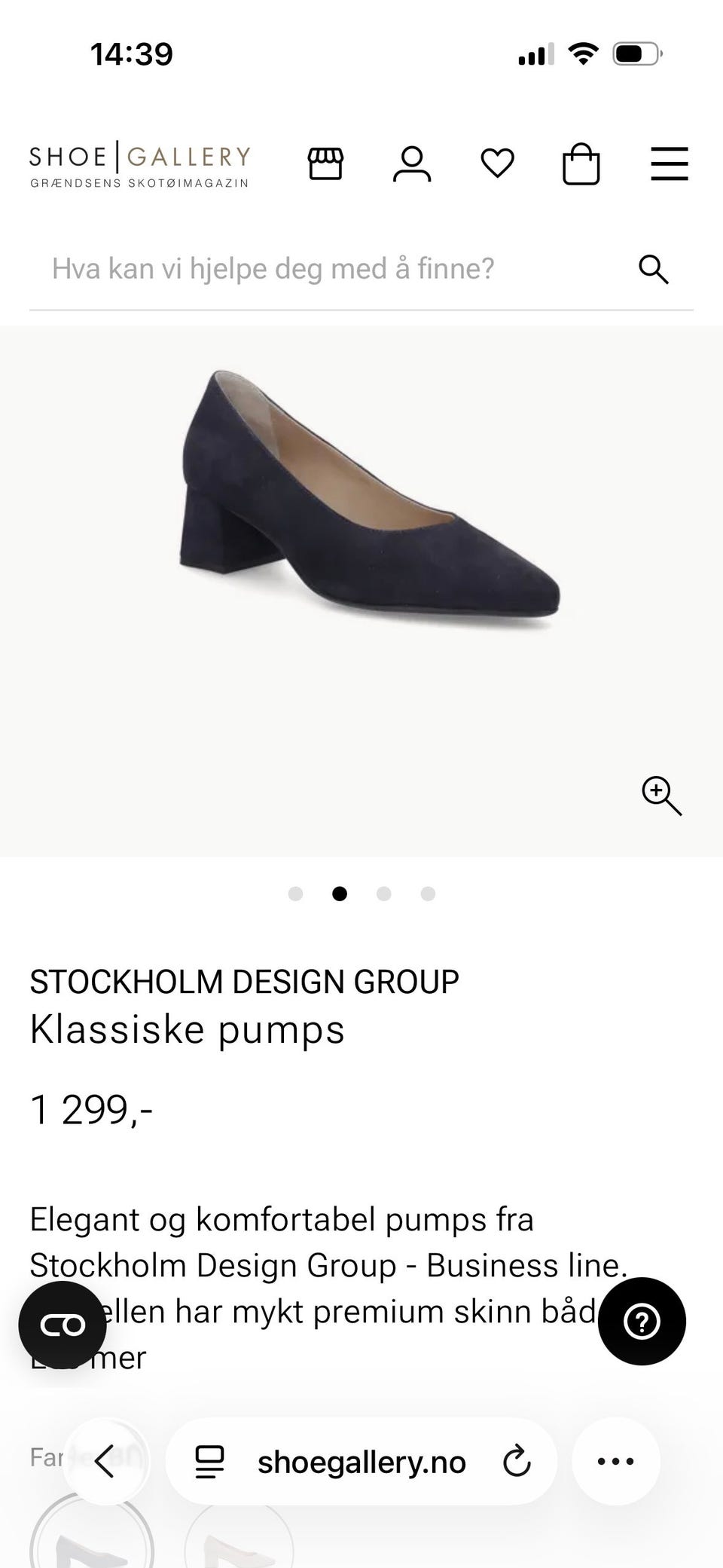
Task: Tap the shoegallery.no address bar
Action: coord(361,1461)
